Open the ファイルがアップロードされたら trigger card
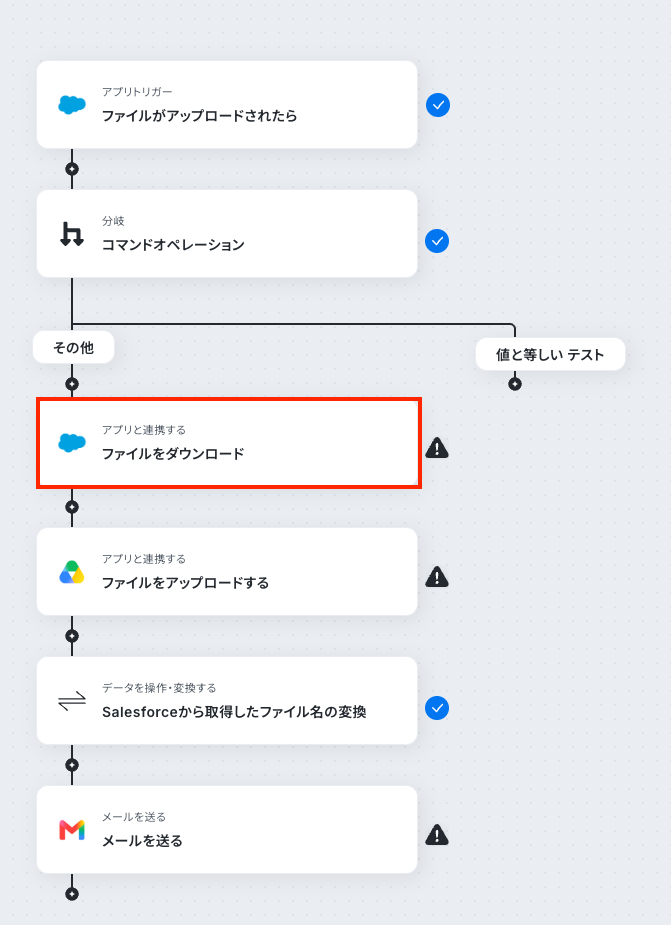671x925 pixels. 227,104
